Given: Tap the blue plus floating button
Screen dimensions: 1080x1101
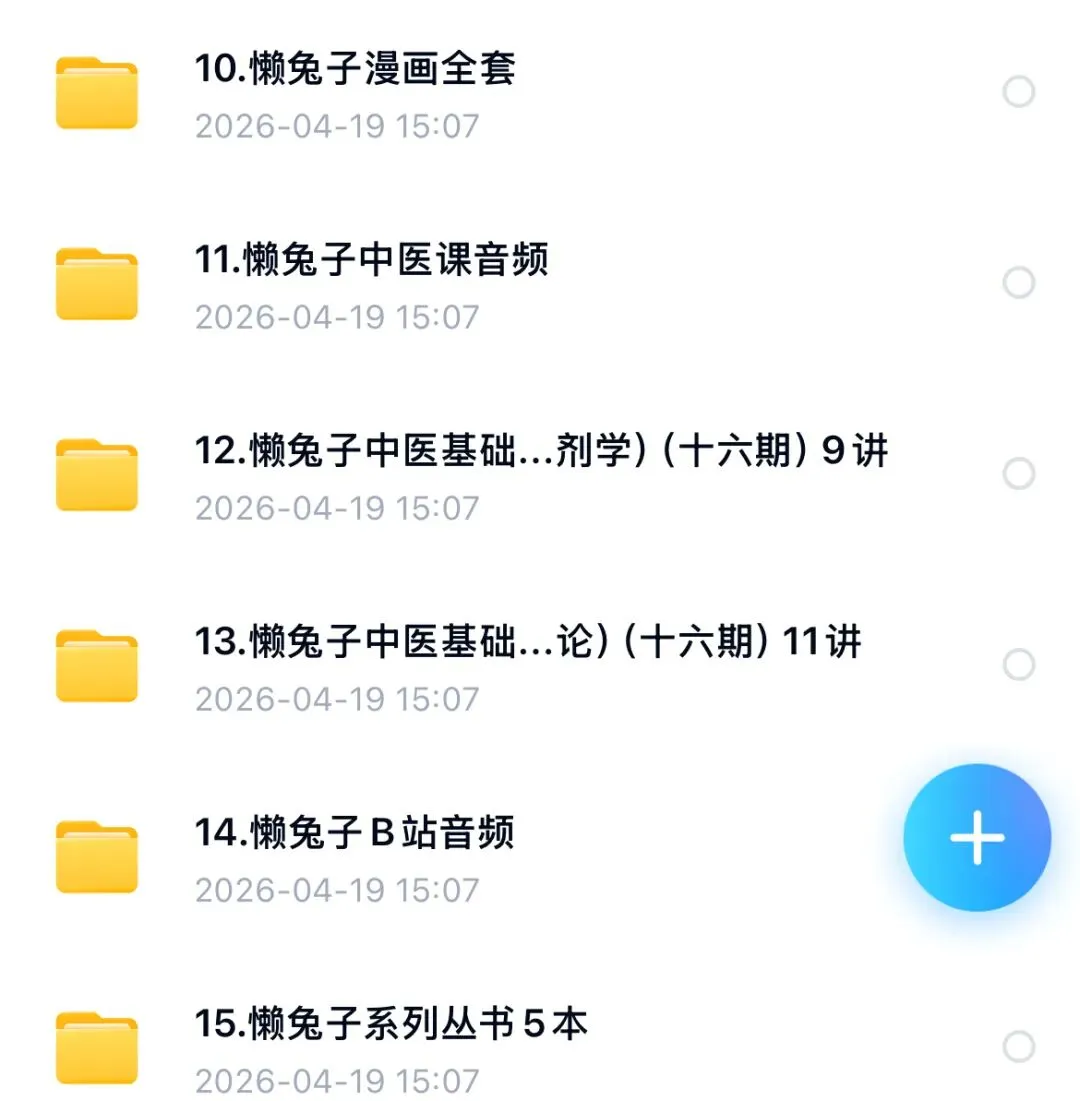Looking at the screenshot, I should 977,838.
